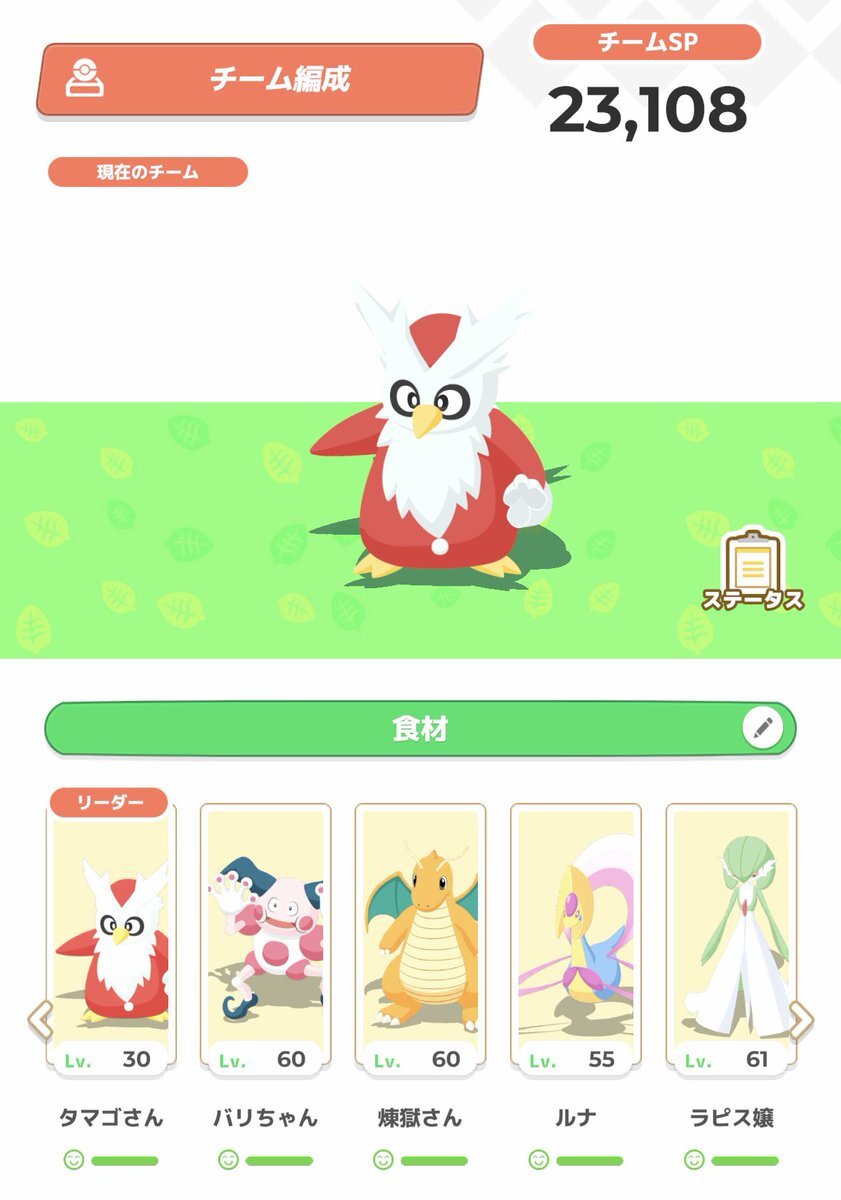Viewport: 841px width, 1200px height.
Task: Select the バリちゃん team card
Action: pos(265,935)
